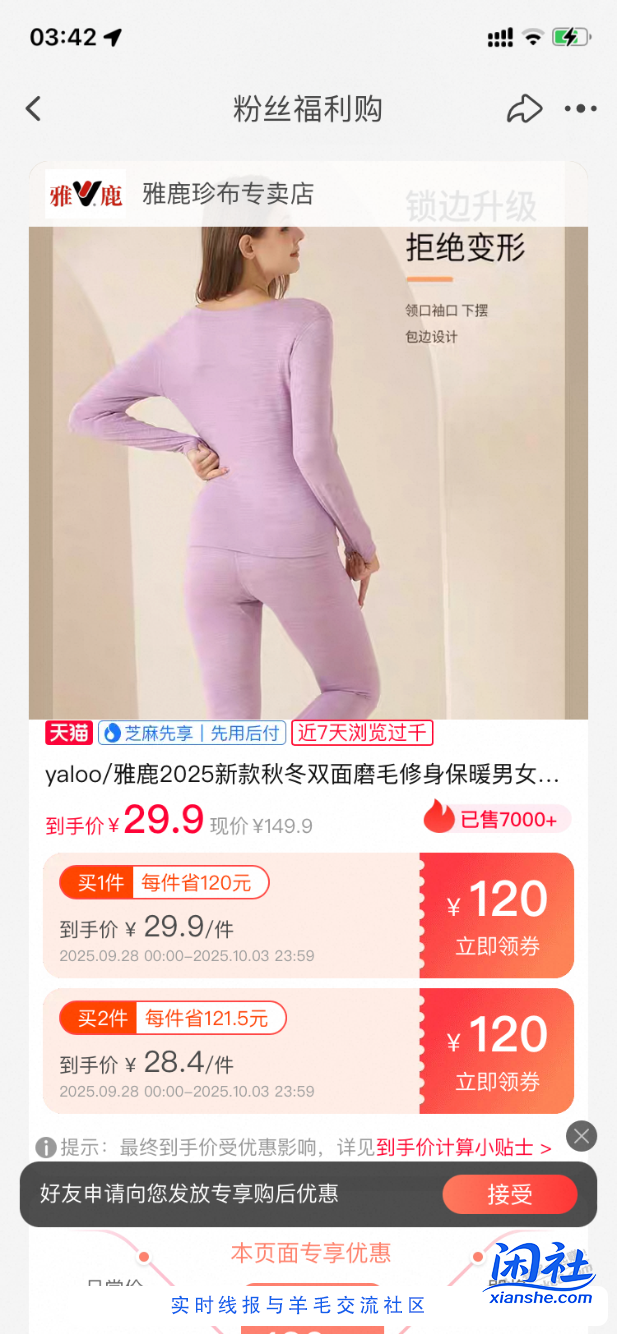Open the 雅鹿珍布专卖店 store
Screen dimensions: 617x1334
tap(227, 194)
